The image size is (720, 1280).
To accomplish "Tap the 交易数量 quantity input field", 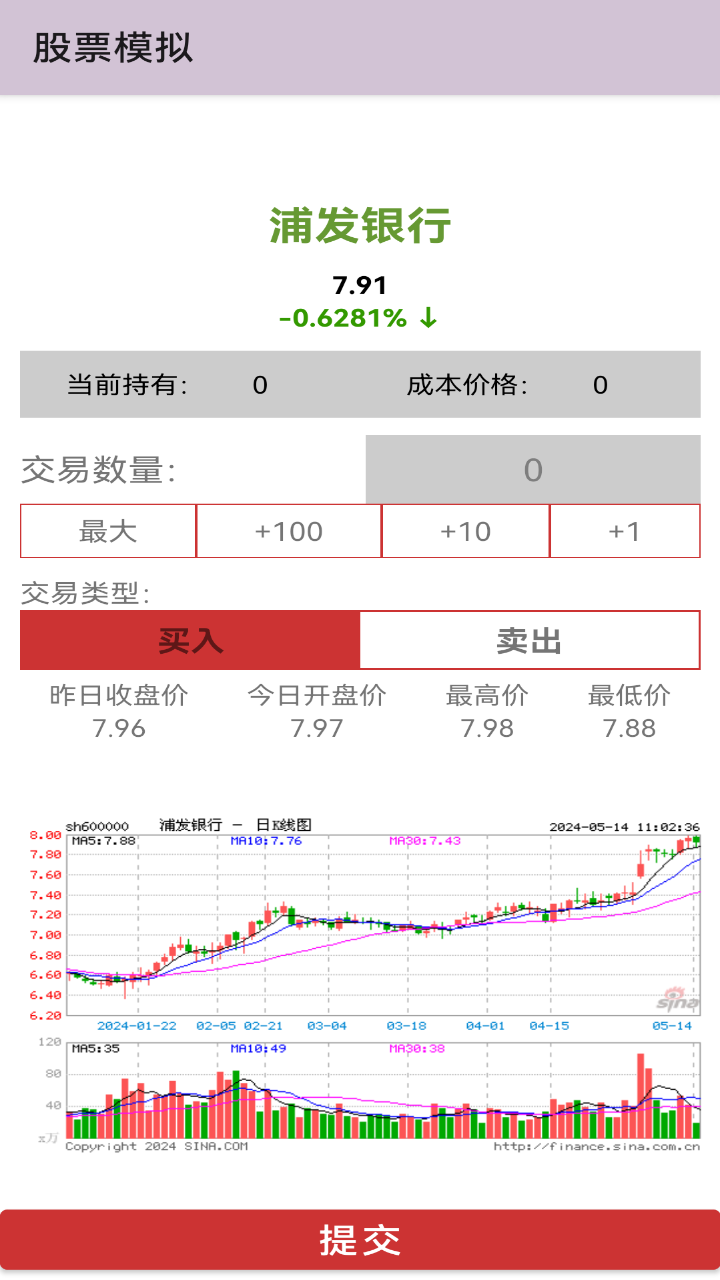I will (532, 467).
